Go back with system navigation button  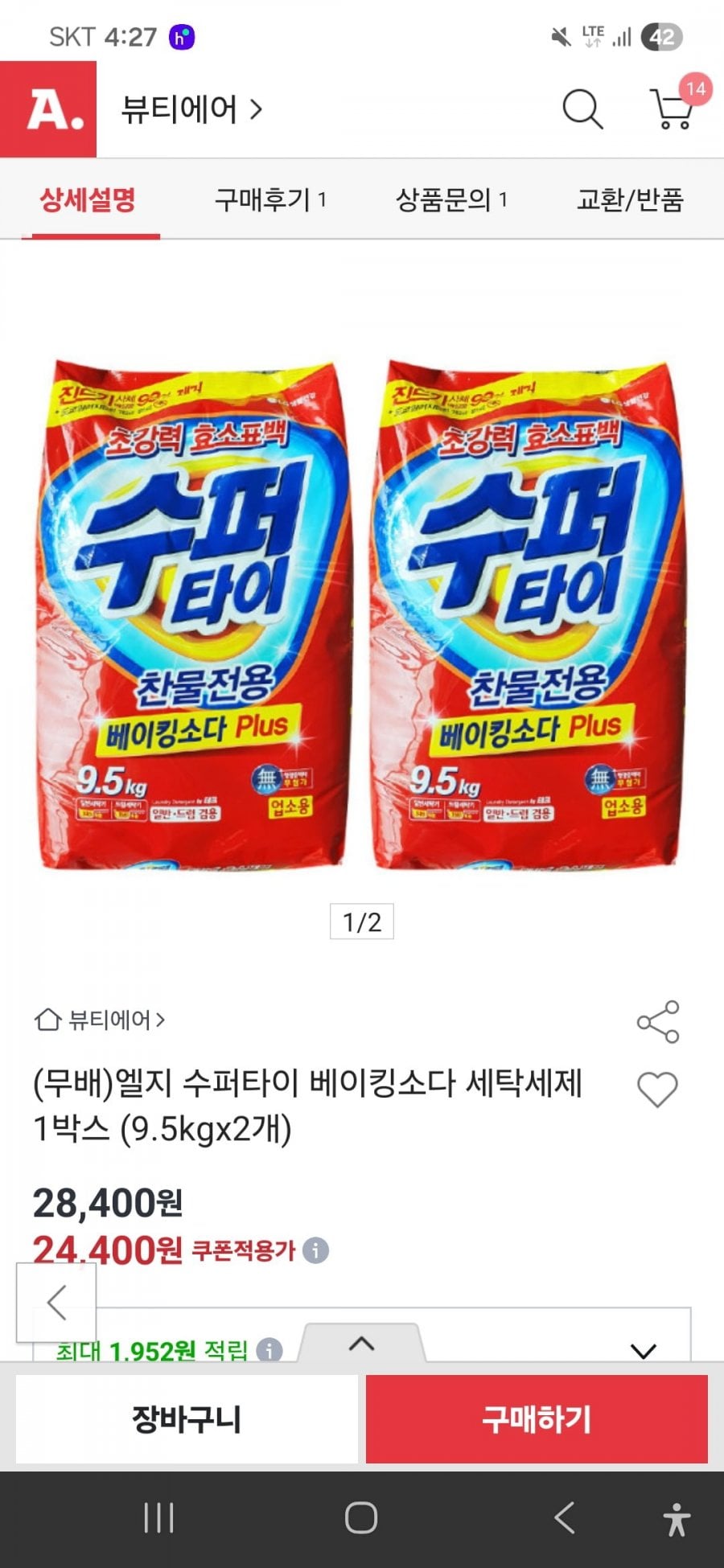(x=565, y=1518)
